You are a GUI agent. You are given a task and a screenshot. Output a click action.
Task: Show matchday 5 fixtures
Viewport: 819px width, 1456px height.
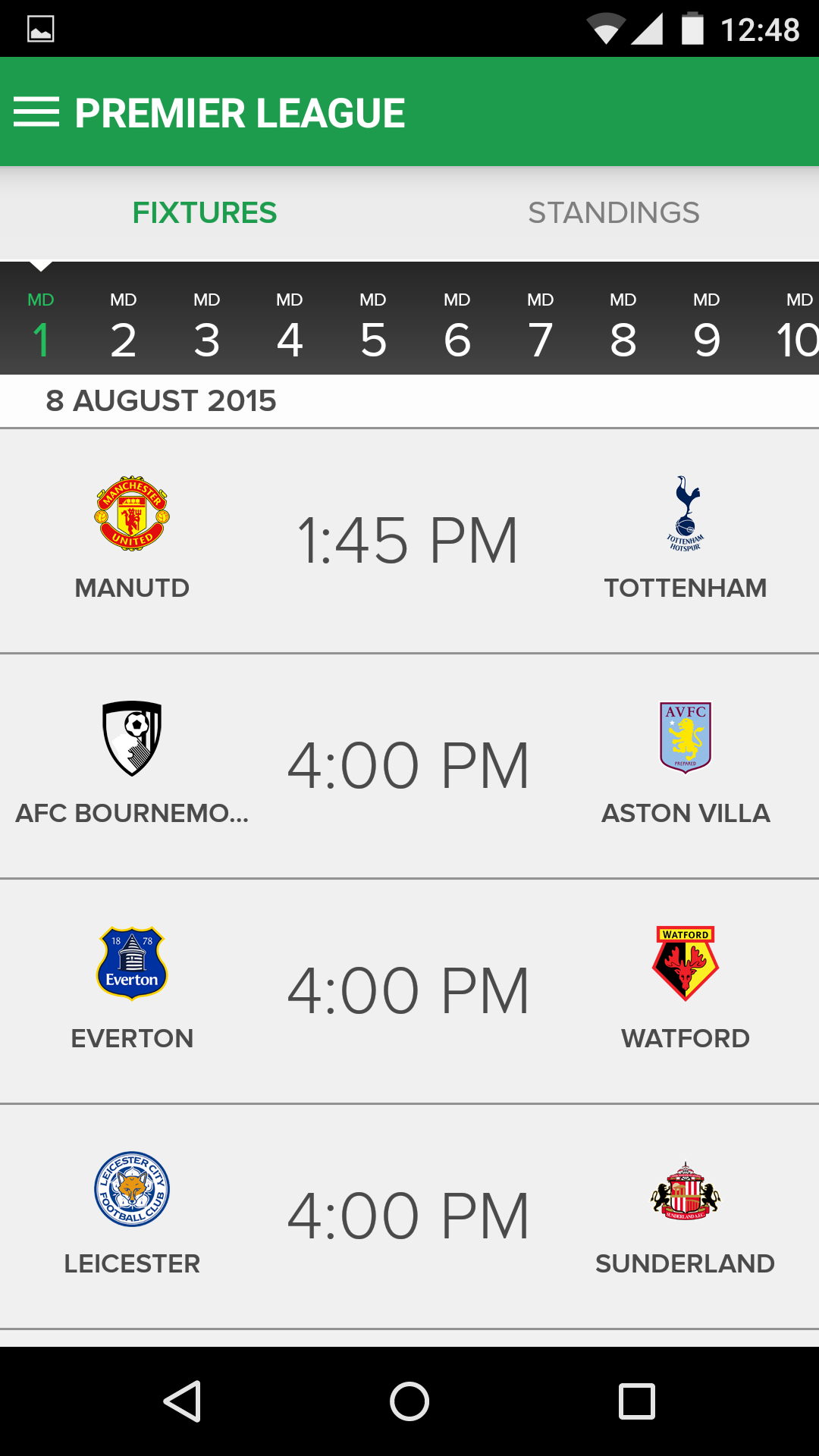pyautogui.click(x=373, y=326)
